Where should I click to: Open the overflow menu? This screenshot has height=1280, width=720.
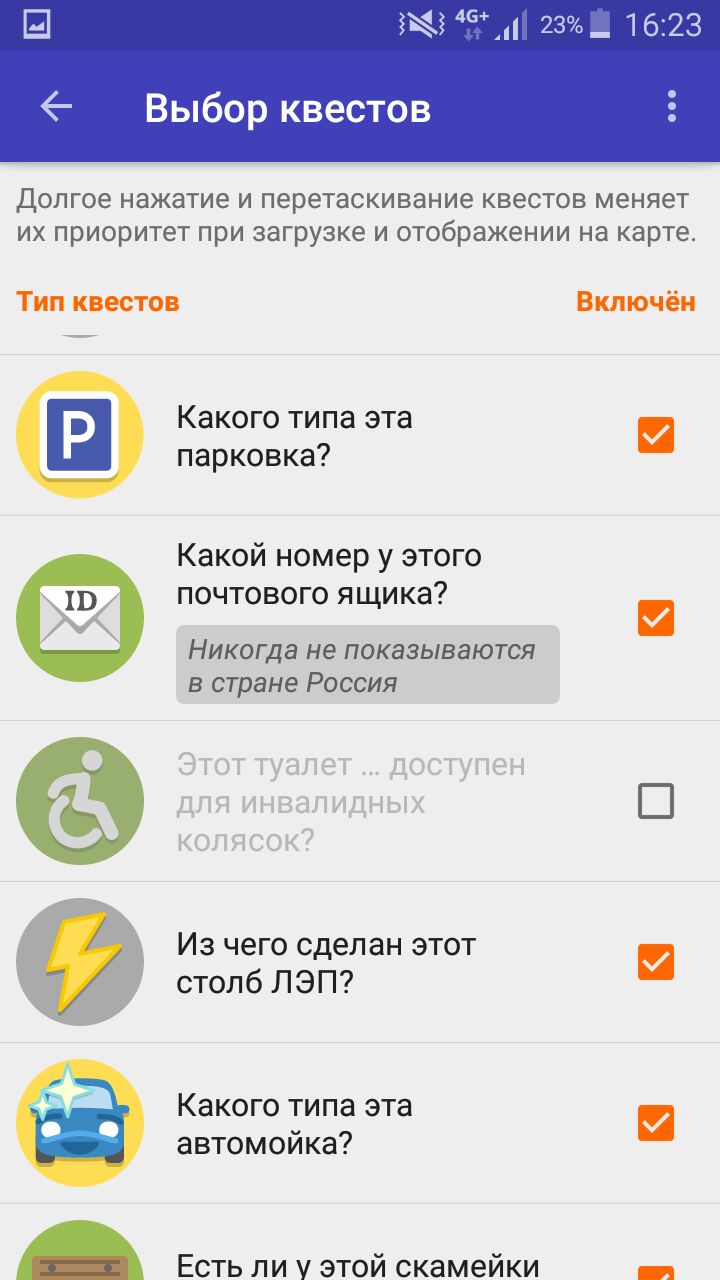[x=672, y=107]
